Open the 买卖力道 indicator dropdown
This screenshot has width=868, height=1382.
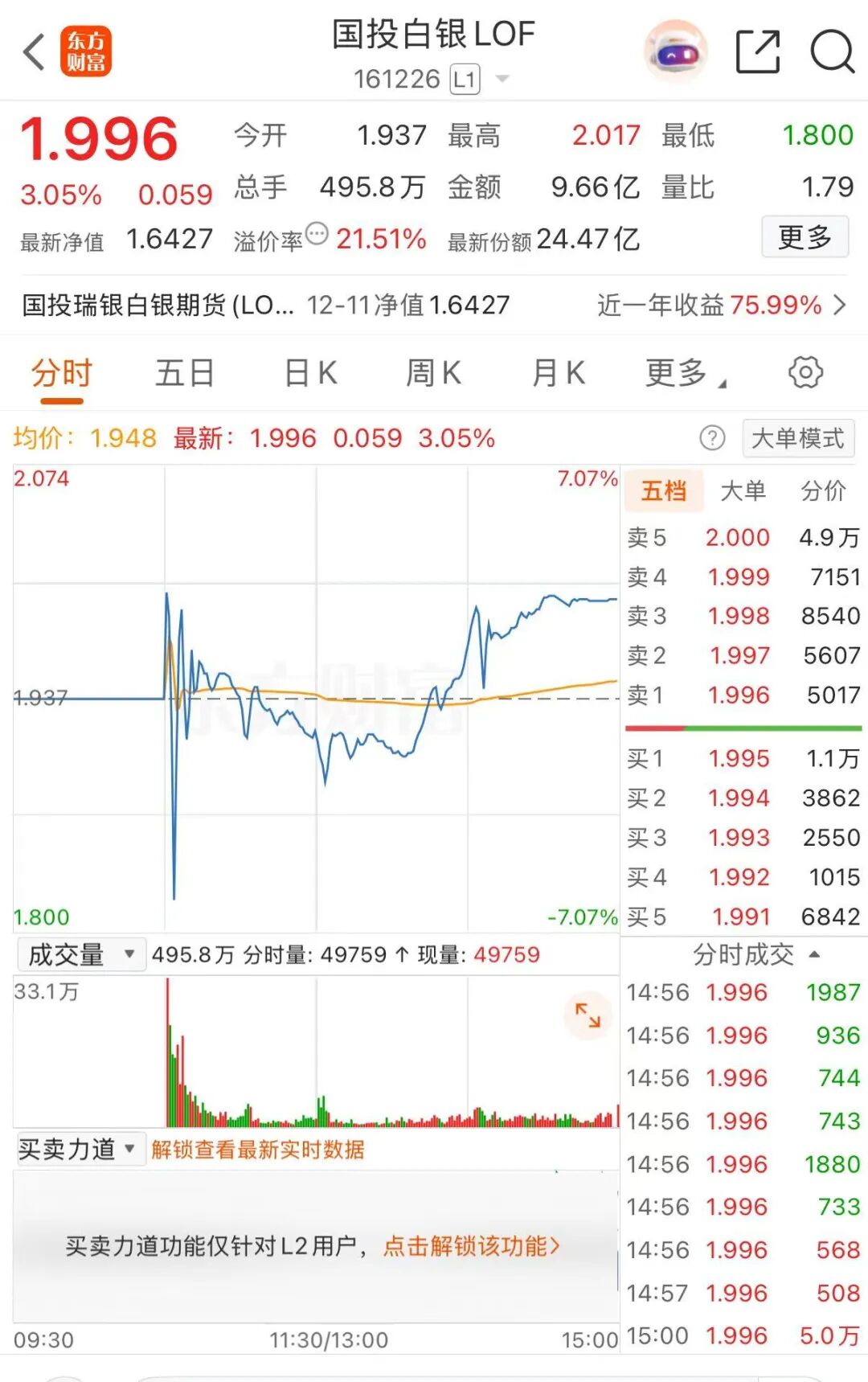point(78,1150)
